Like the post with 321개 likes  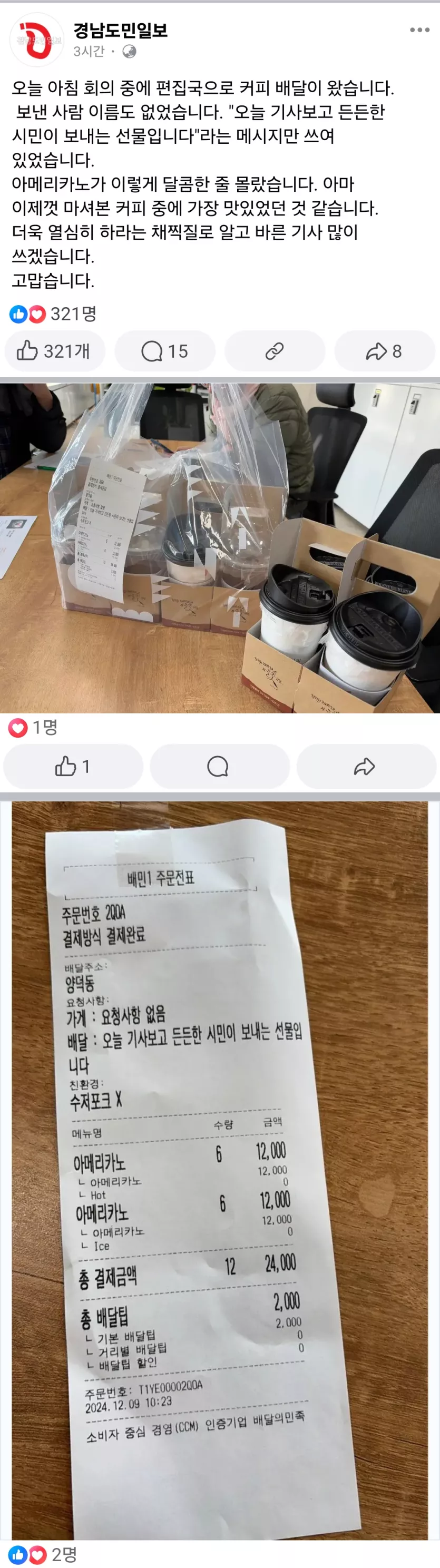pos(55,351)
